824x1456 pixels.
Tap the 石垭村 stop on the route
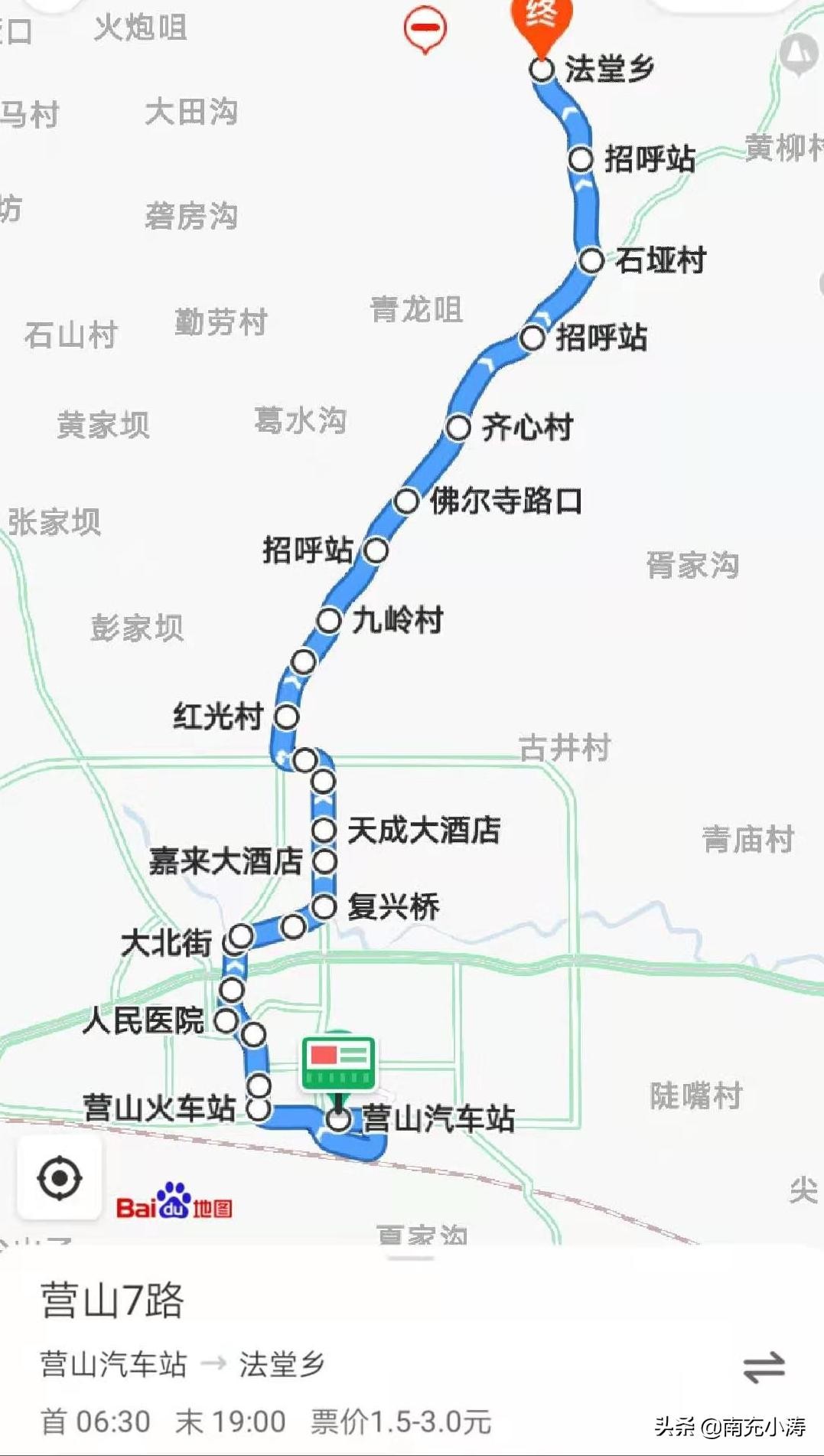(x=591, y=260)
